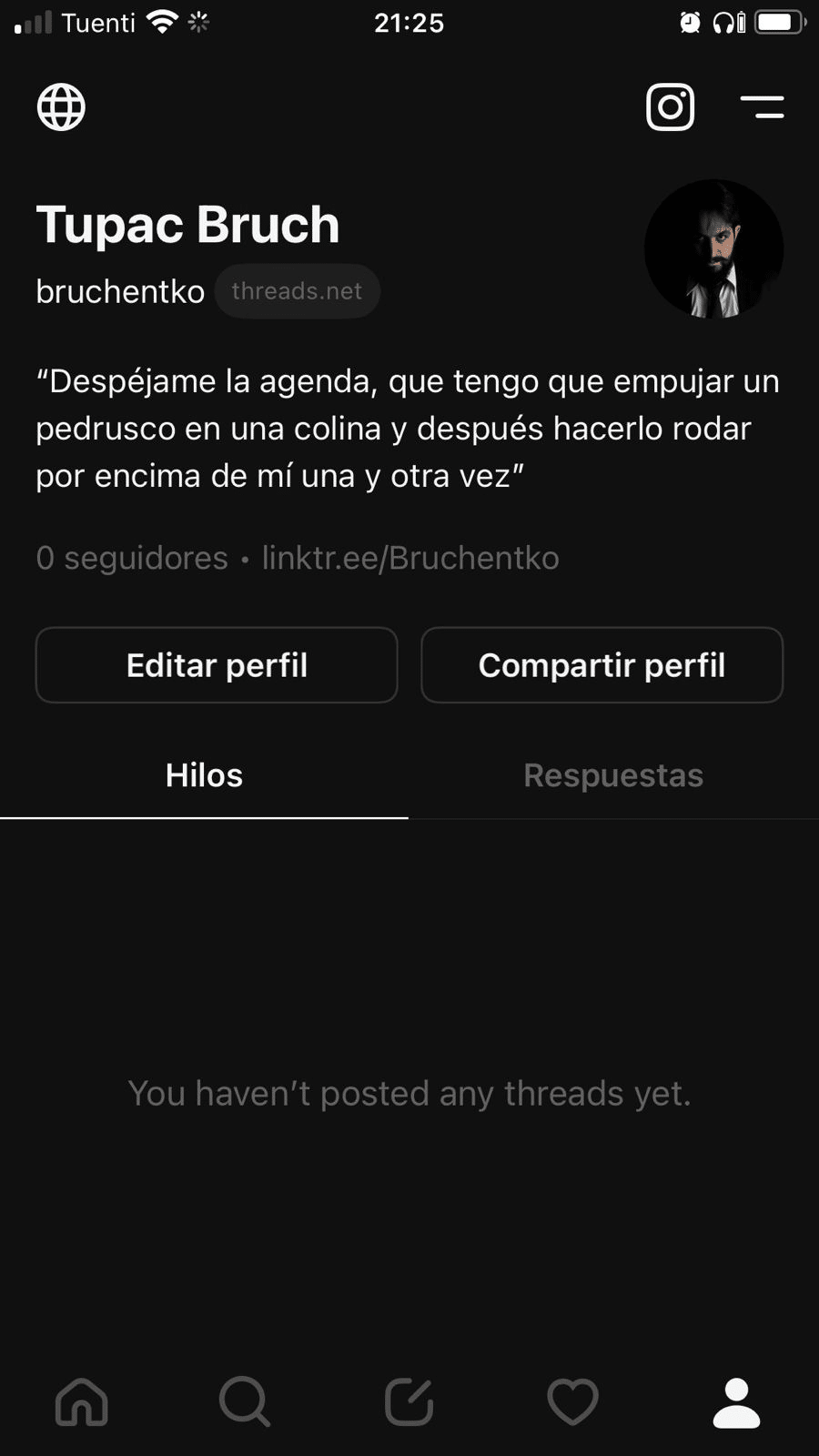Open the search tab

[x=245, y=1401]
